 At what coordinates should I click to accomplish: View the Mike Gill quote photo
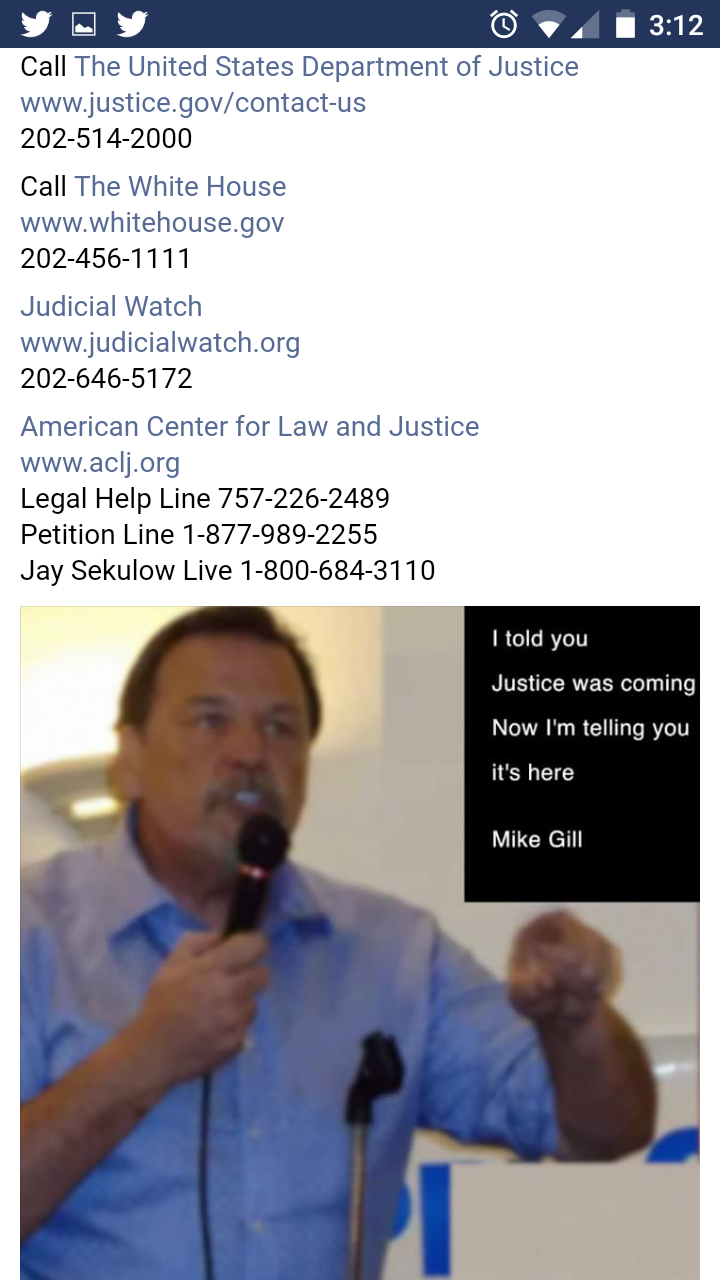pos(360,942)
